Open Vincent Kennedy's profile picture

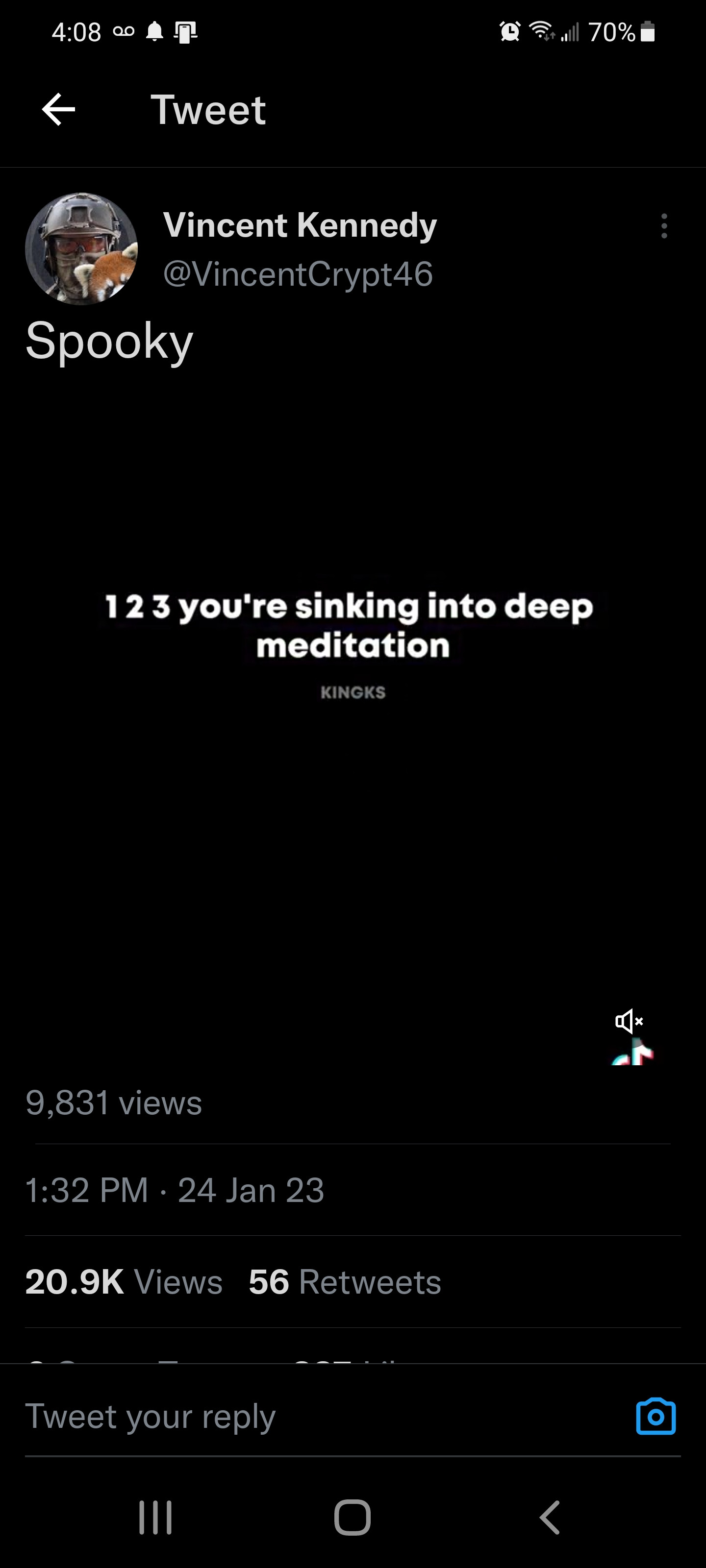[81, 249]
